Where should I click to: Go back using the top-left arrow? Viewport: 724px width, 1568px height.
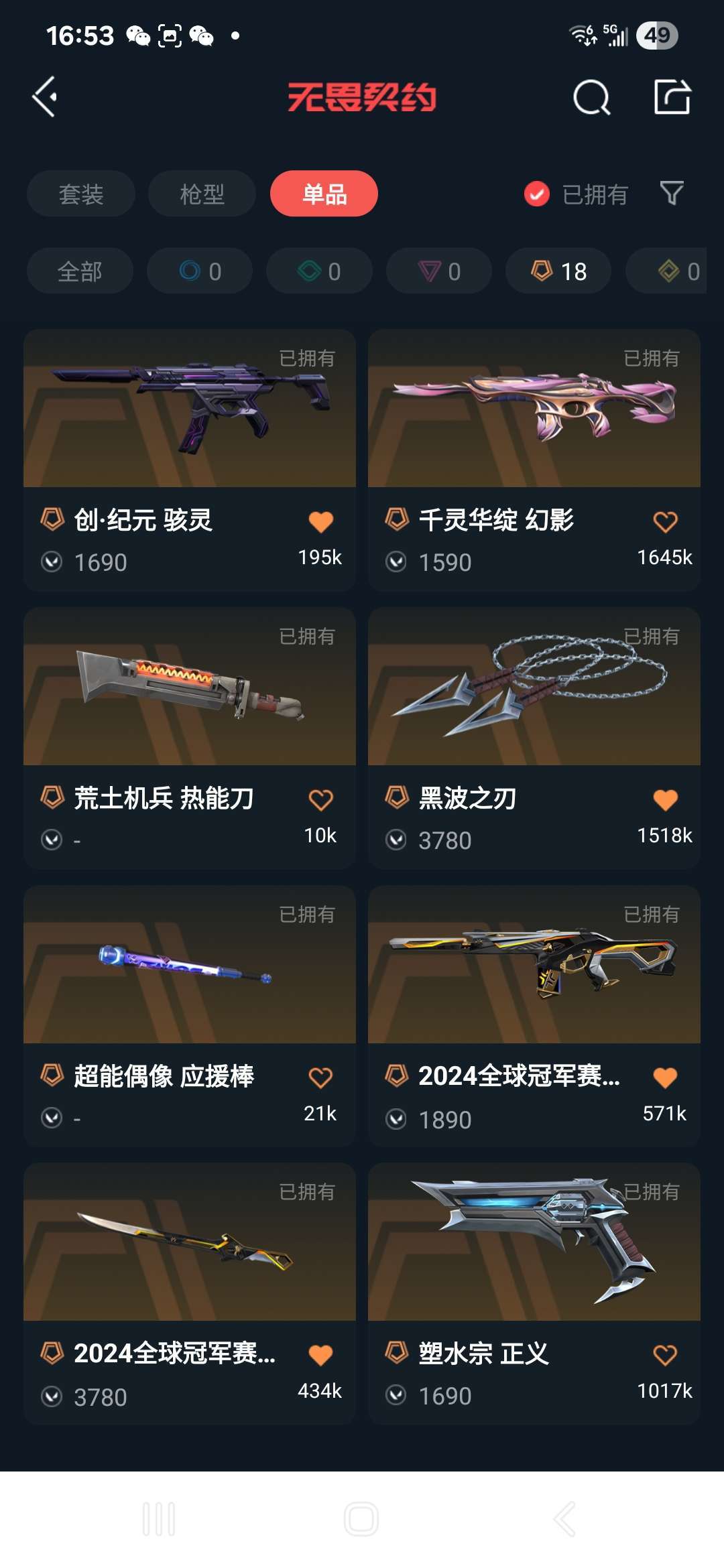[45, 97]
